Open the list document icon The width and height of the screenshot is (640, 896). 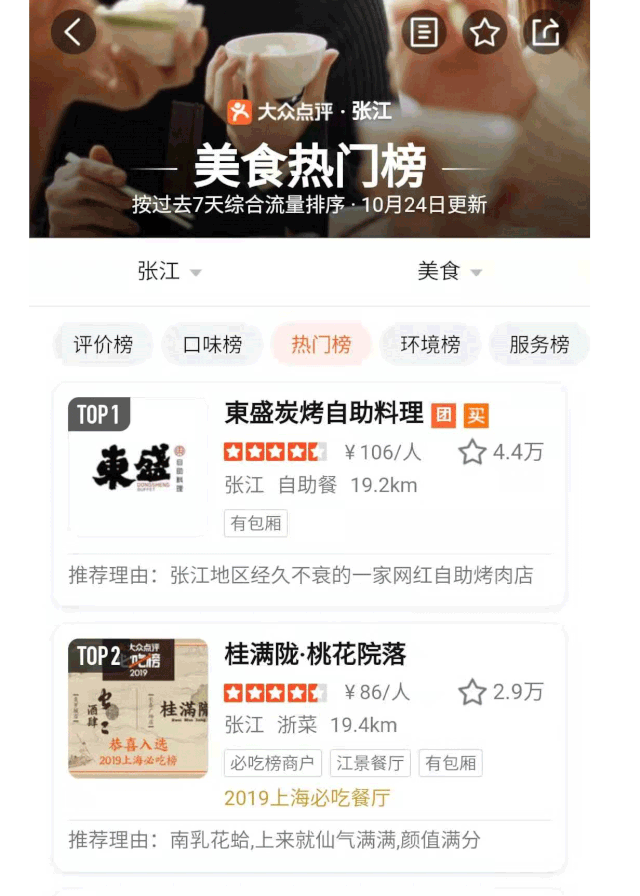(x=424, y=32)
